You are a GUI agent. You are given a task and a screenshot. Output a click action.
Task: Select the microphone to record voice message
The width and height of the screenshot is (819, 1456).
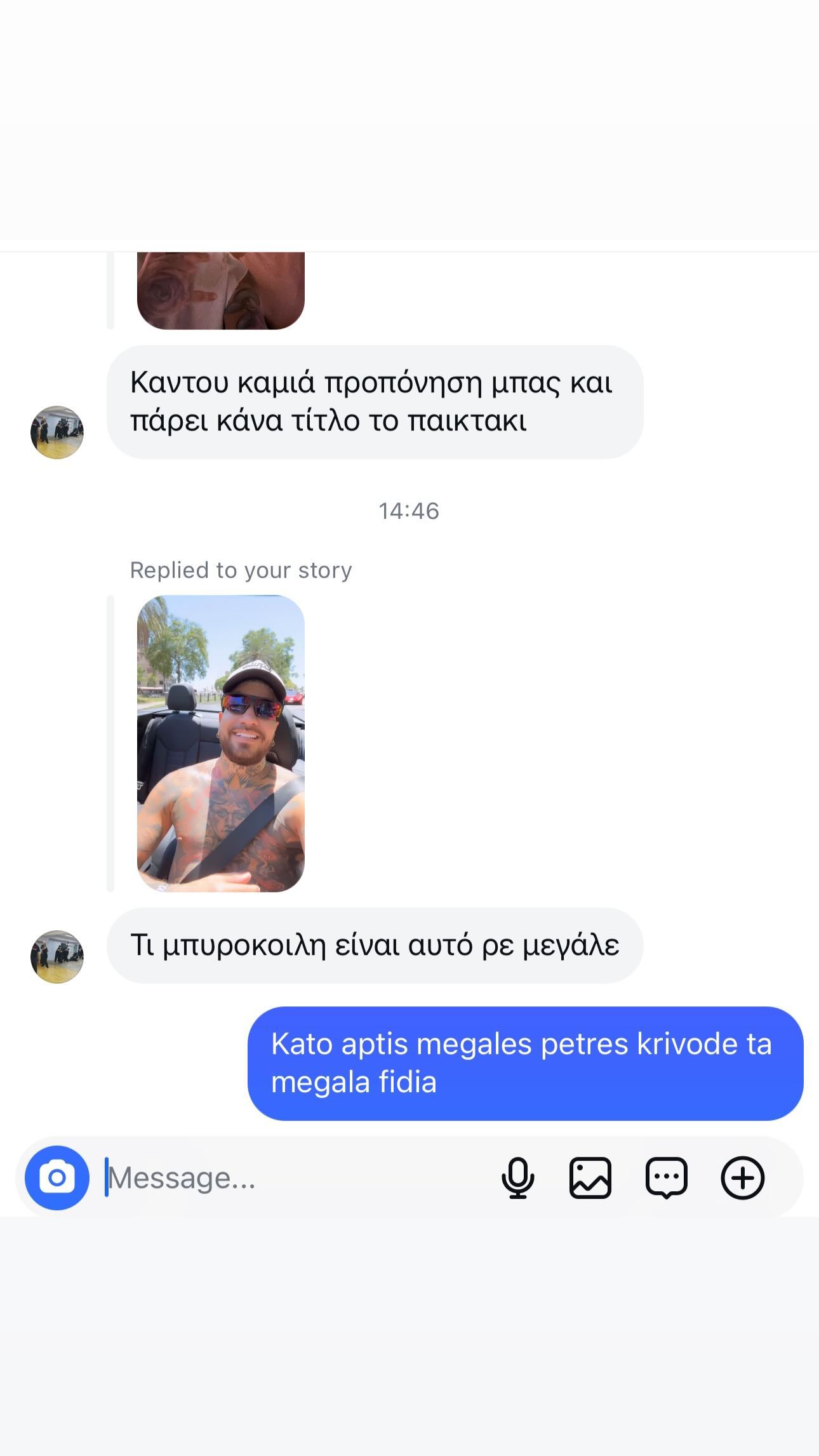point(517,1177)
